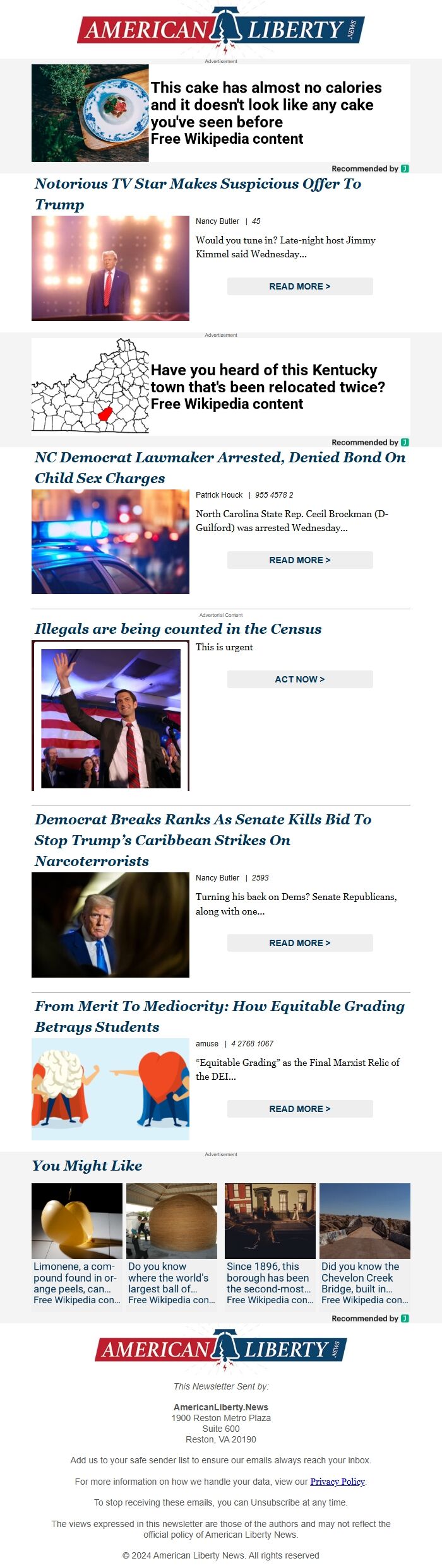The width and height of the screenshot is (442, 1568).
Task: Read more on the Equitable Grading article
Action: coord(300,1109)
